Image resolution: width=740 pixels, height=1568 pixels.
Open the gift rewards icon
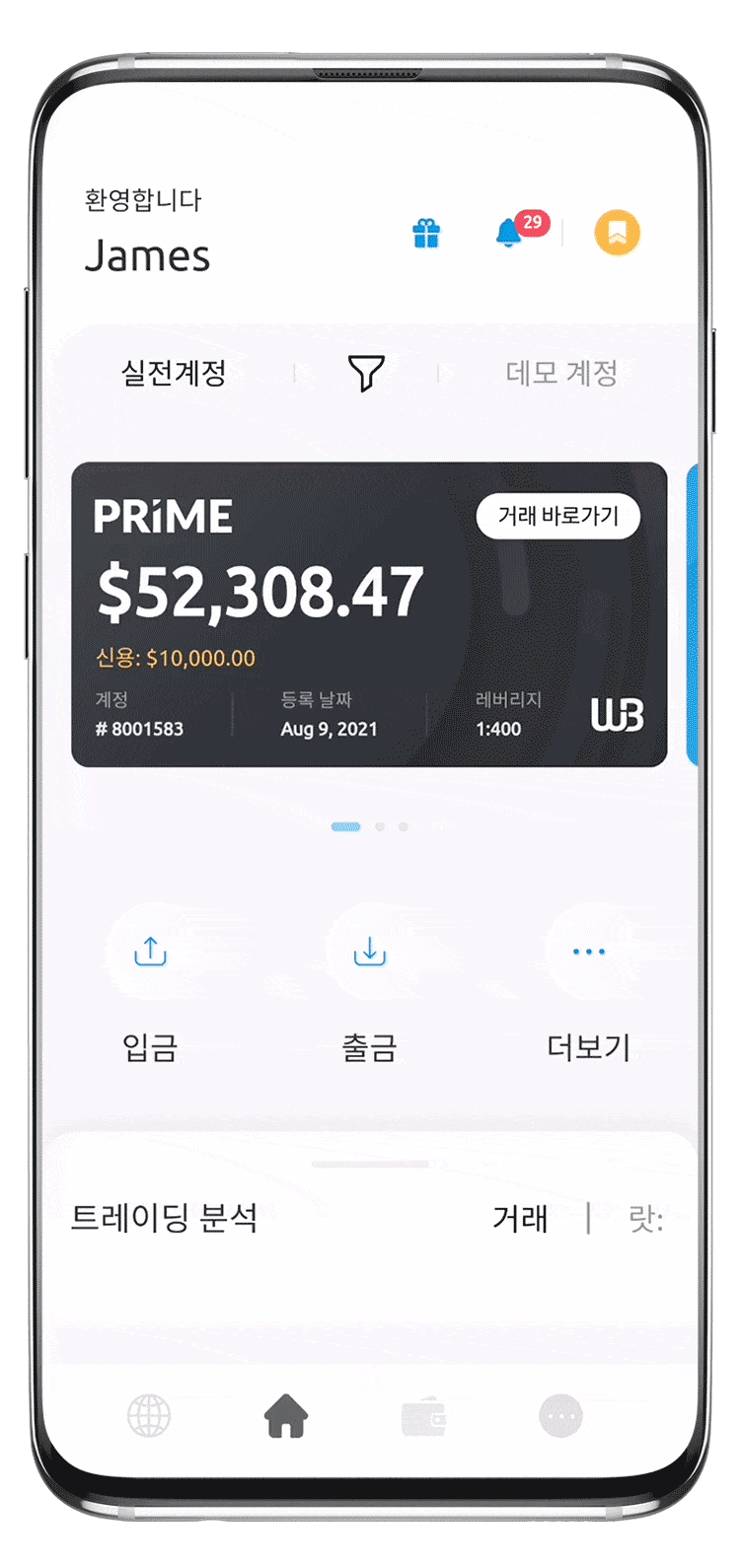426,234
